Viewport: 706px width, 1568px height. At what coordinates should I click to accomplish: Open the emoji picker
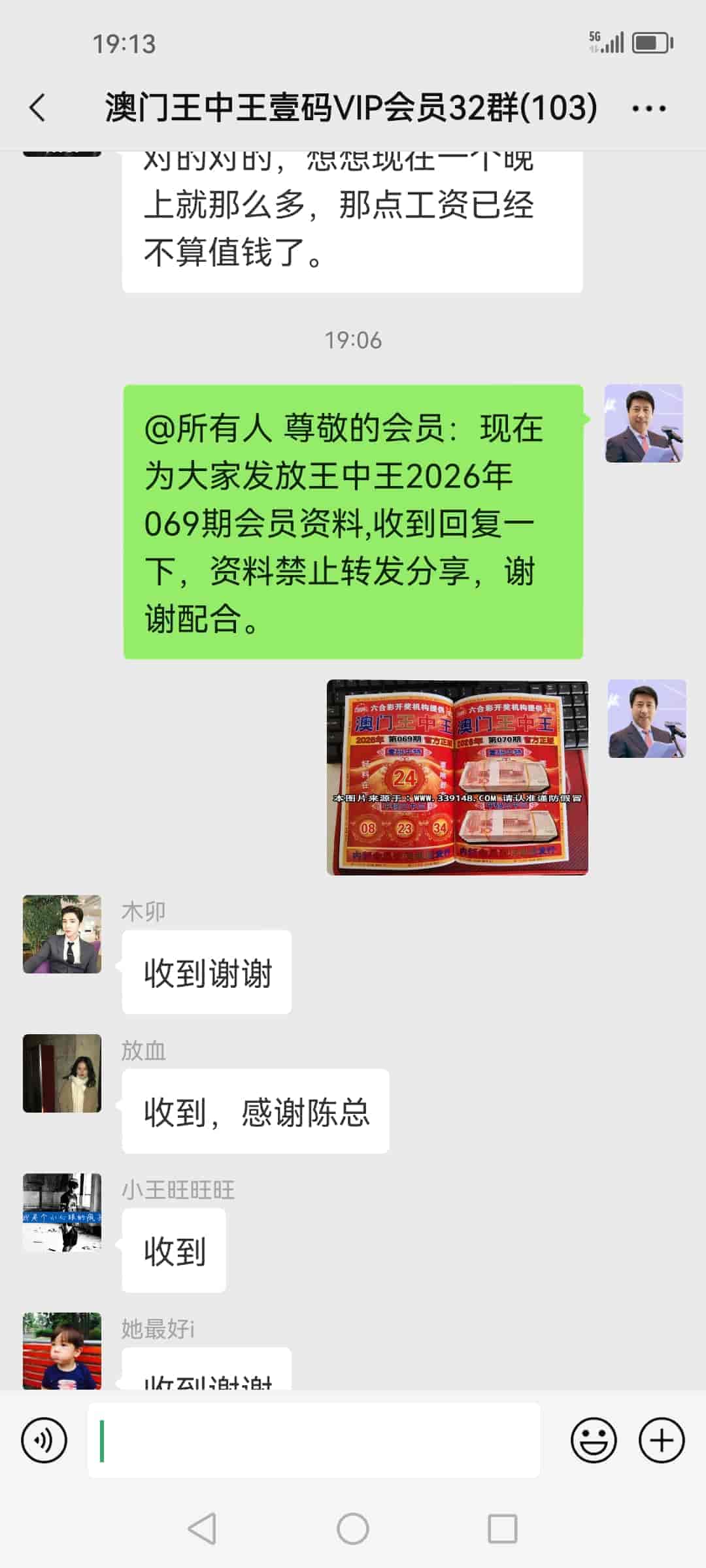click(x=594, y=1440)
